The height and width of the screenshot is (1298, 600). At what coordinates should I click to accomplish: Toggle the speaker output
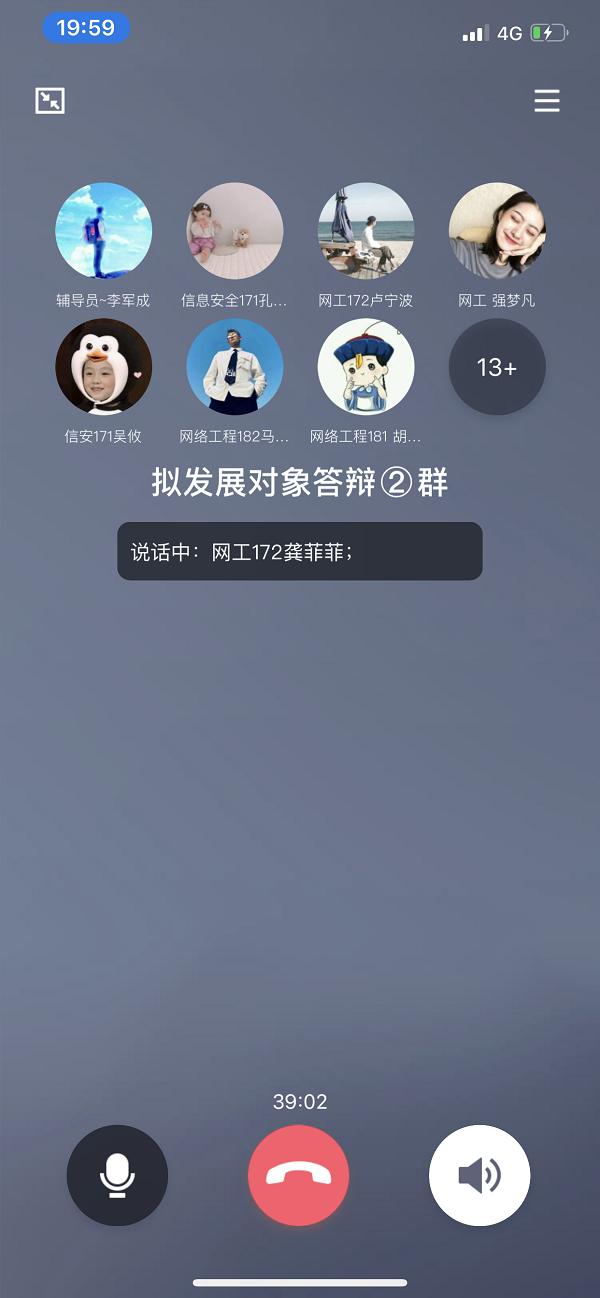(479, 1175)
